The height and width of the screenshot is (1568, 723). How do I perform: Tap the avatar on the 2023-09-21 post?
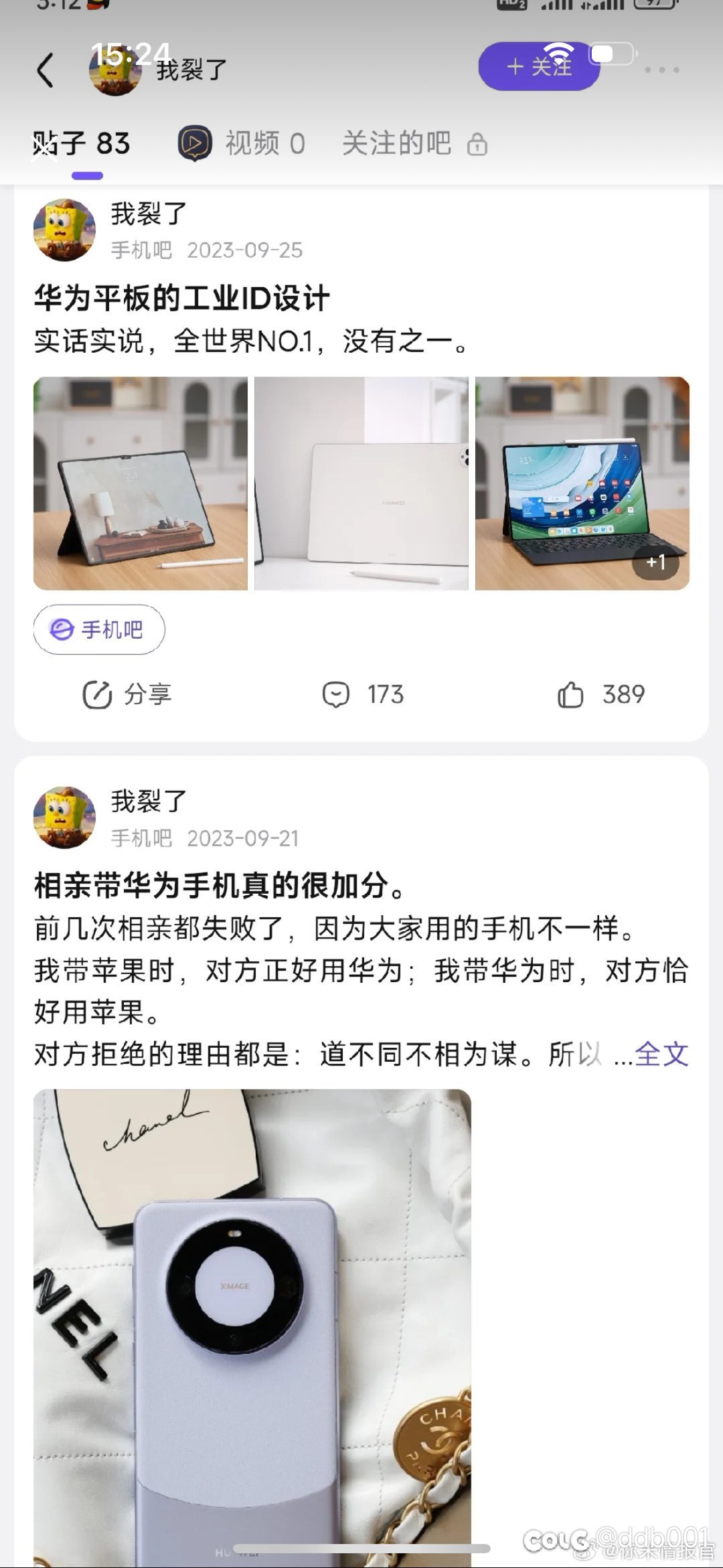pos(64,817)
